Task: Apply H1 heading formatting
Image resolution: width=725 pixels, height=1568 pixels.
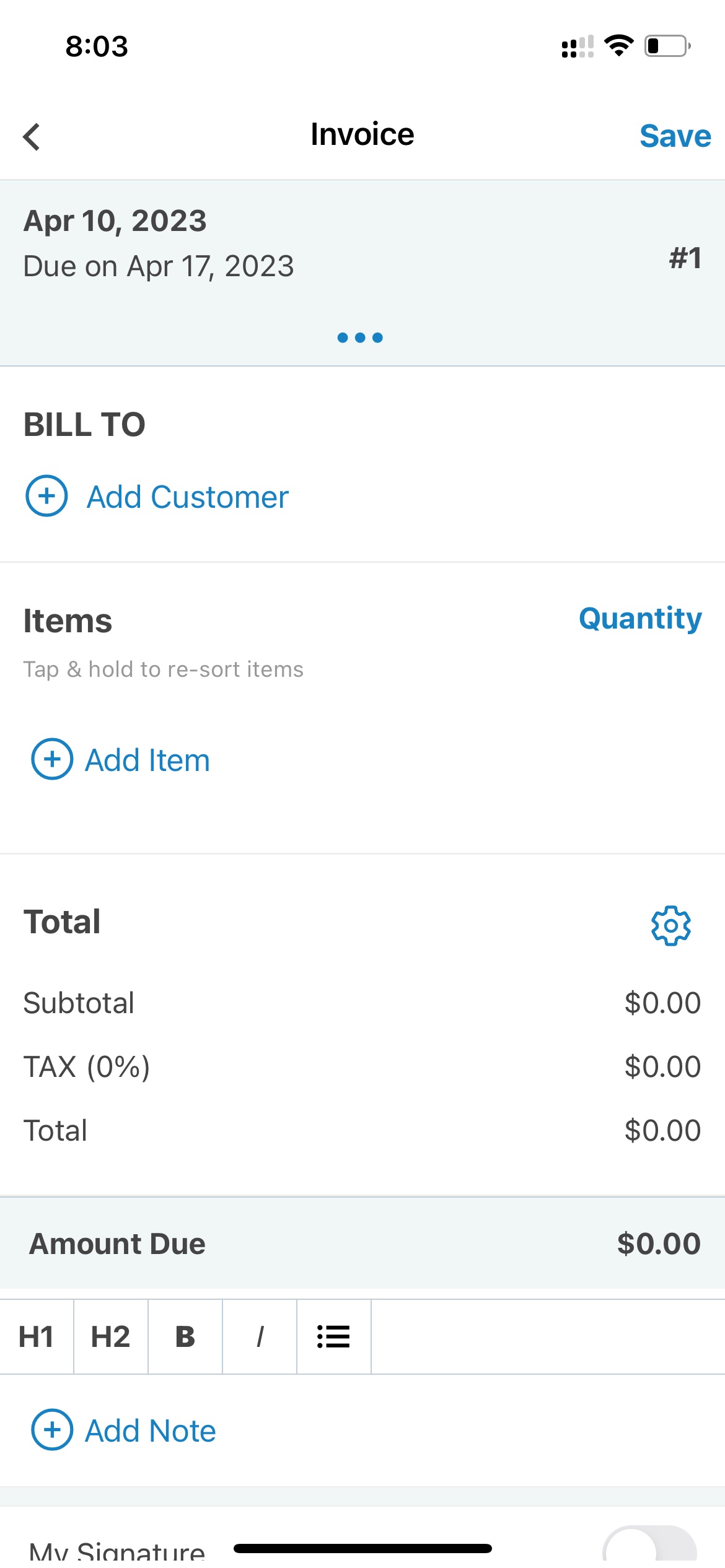Action: pos(37,1336)
